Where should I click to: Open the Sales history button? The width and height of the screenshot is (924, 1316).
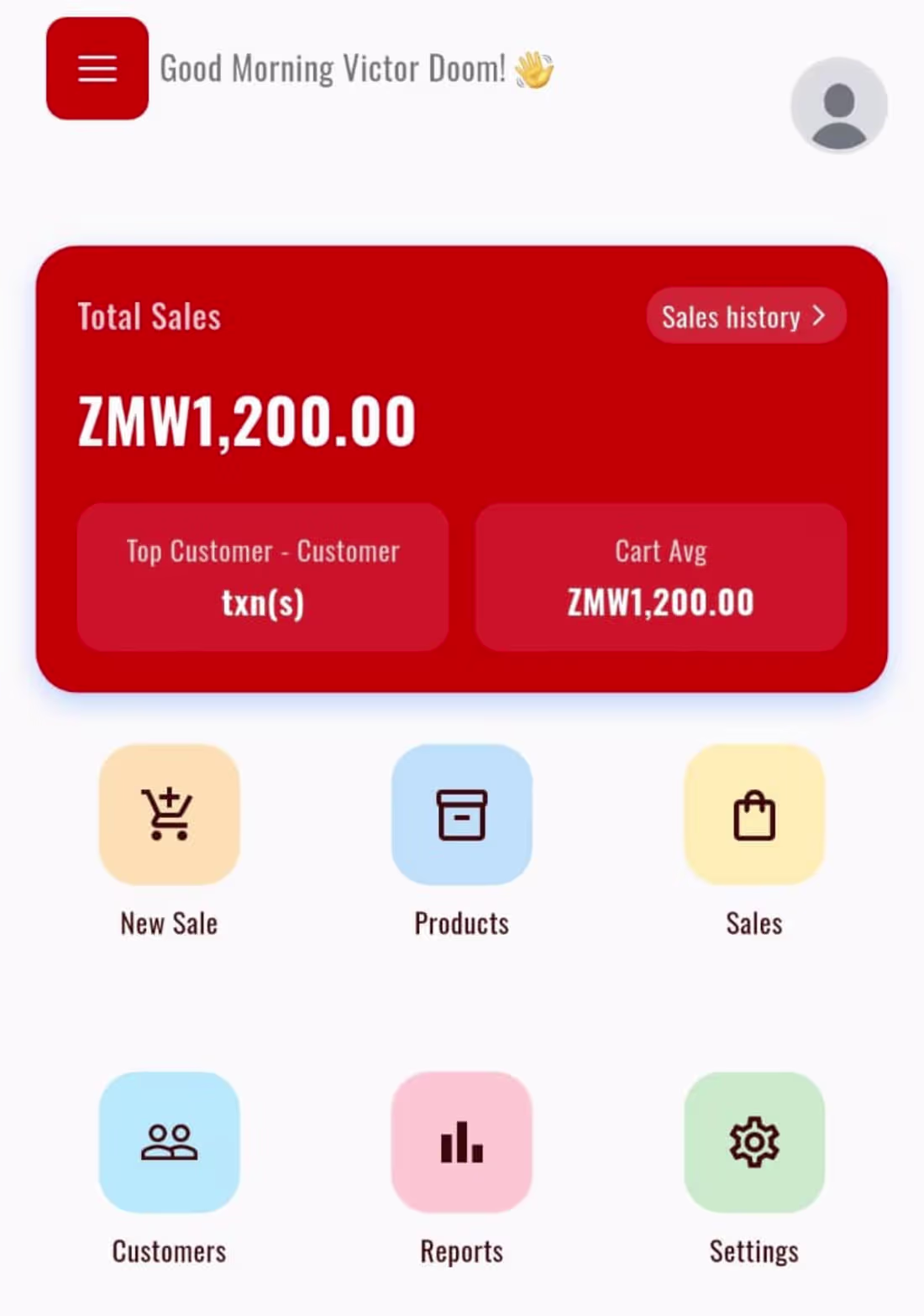(744, 317)
